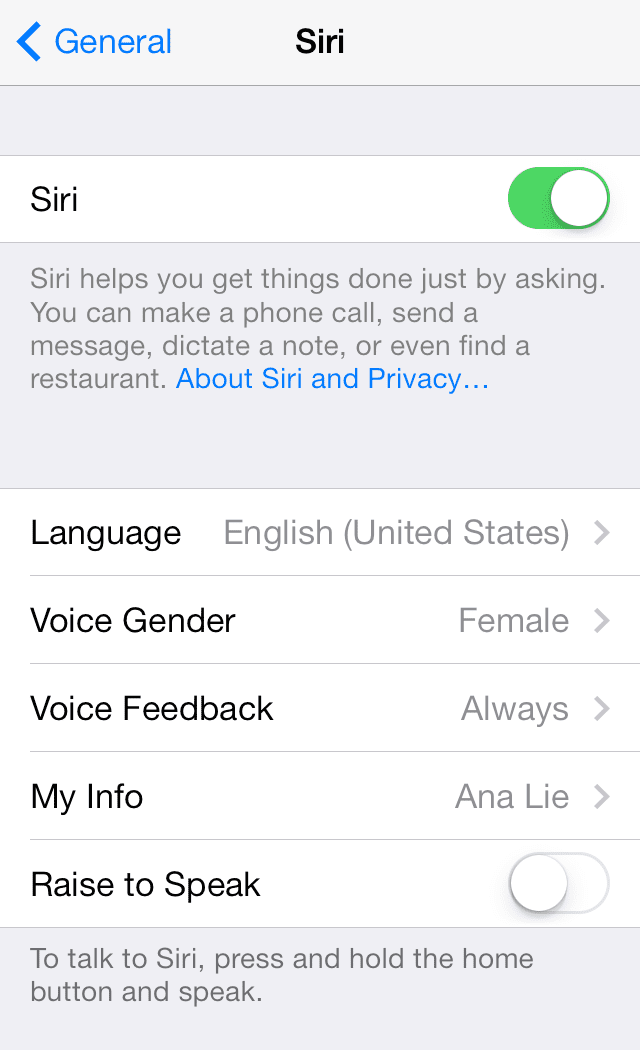Open Voice Gender options

point(320,621)
